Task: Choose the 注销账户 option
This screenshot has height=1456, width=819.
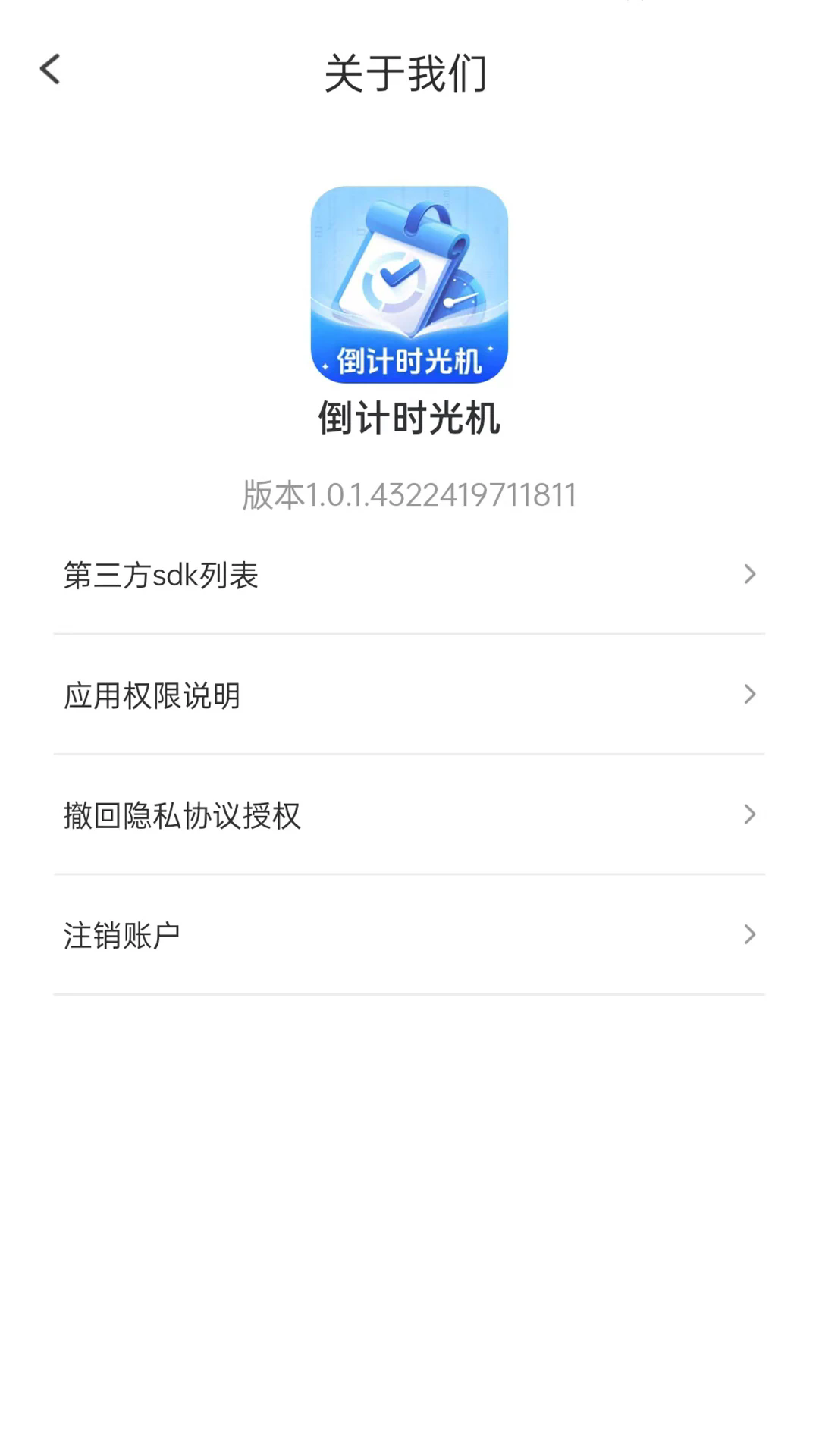Action: 409,934
